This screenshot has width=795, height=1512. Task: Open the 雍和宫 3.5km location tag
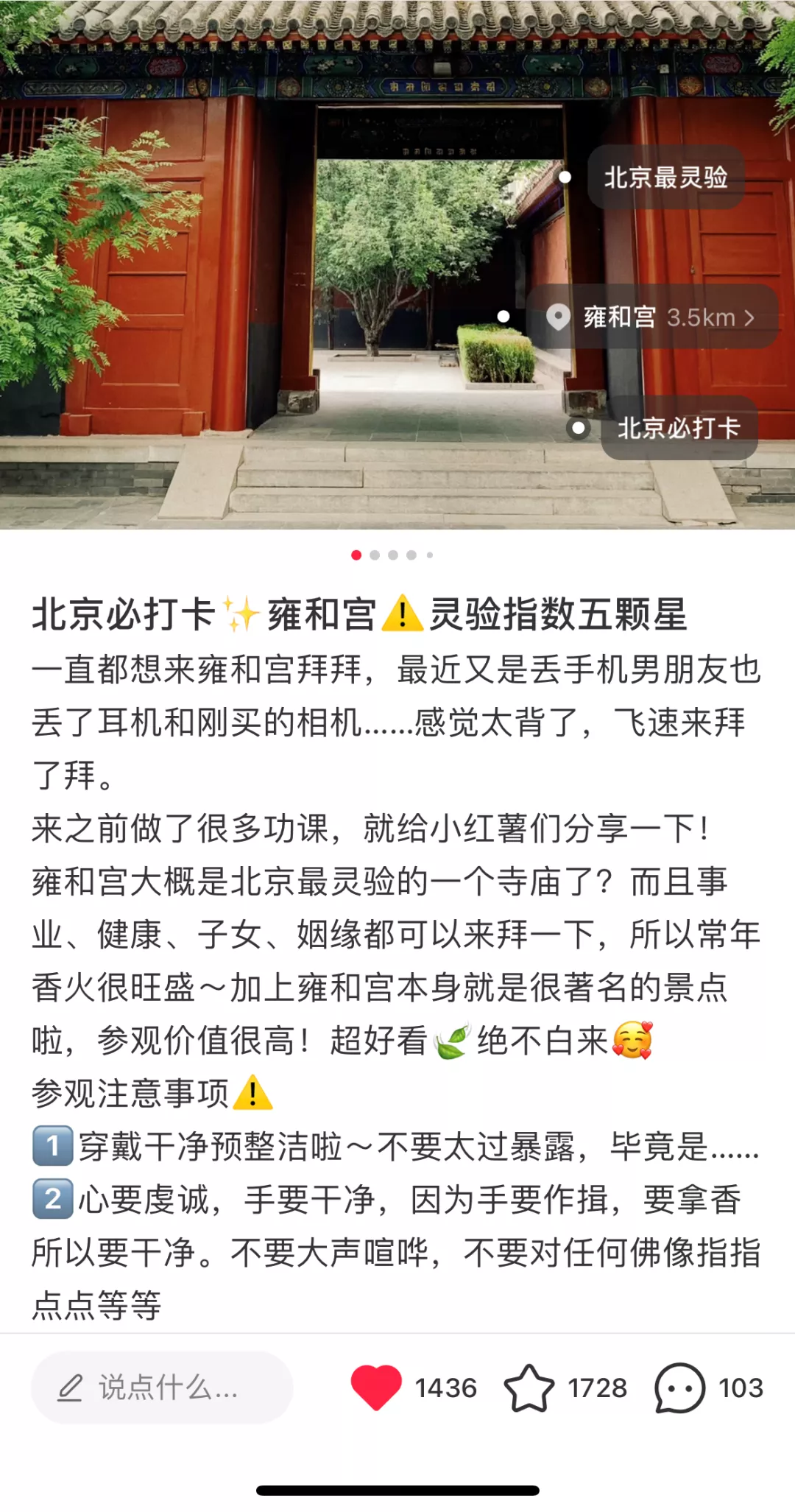[x=652, y=317]
